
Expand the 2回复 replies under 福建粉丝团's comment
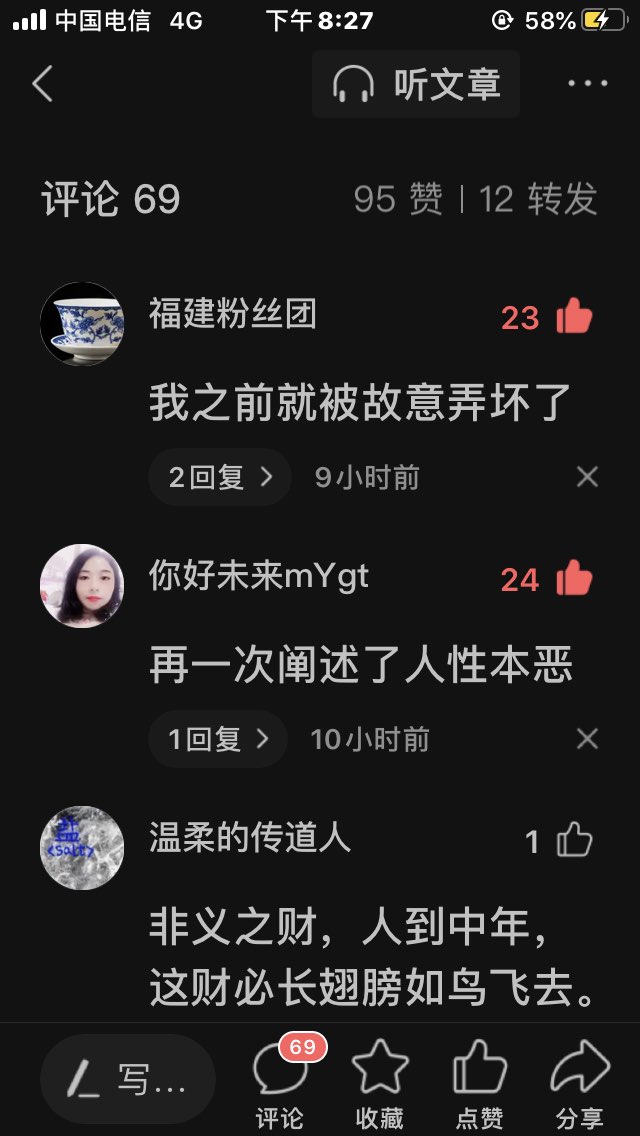(x=220, y=477)
